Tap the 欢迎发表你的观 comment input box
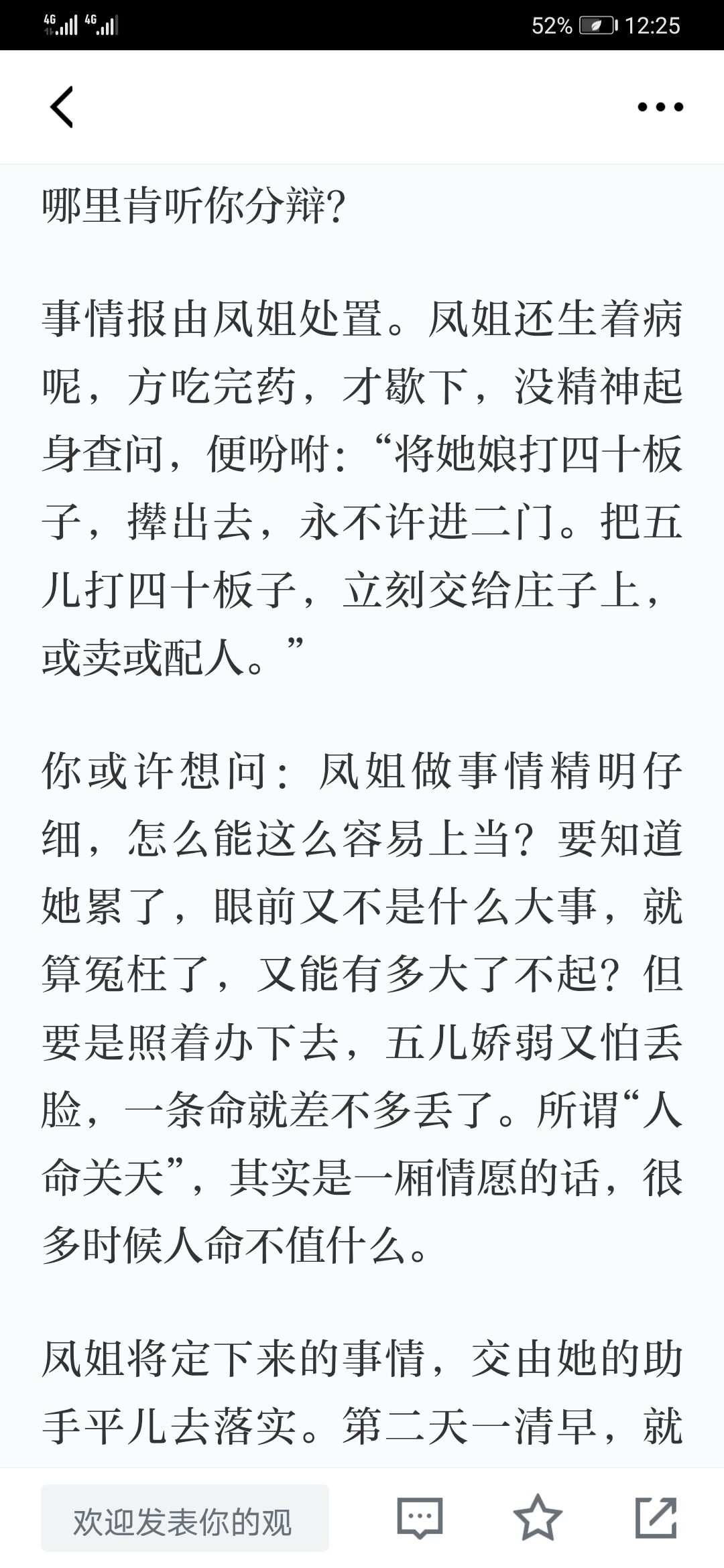724x1568 pixels. (185, 1518)
